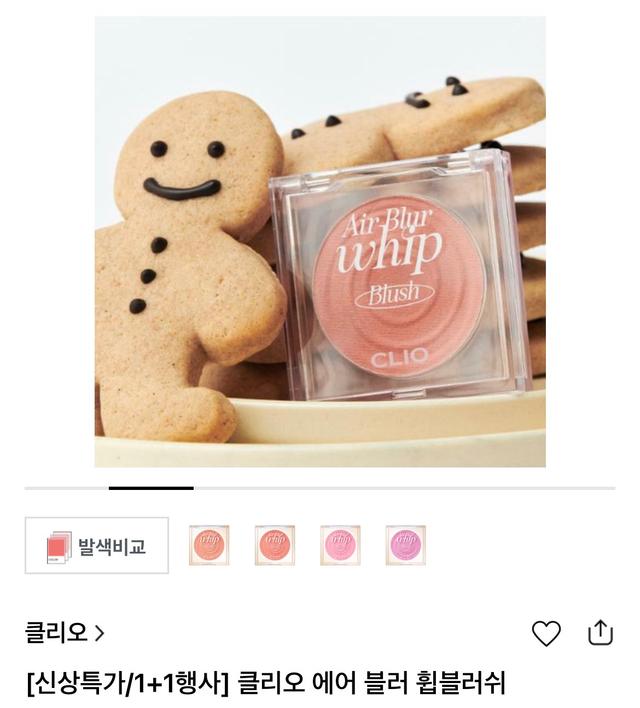Select the second coral blush shade swatch
Image resolution: width=640 pixels, height=708 pixels.
coord(274,545)
